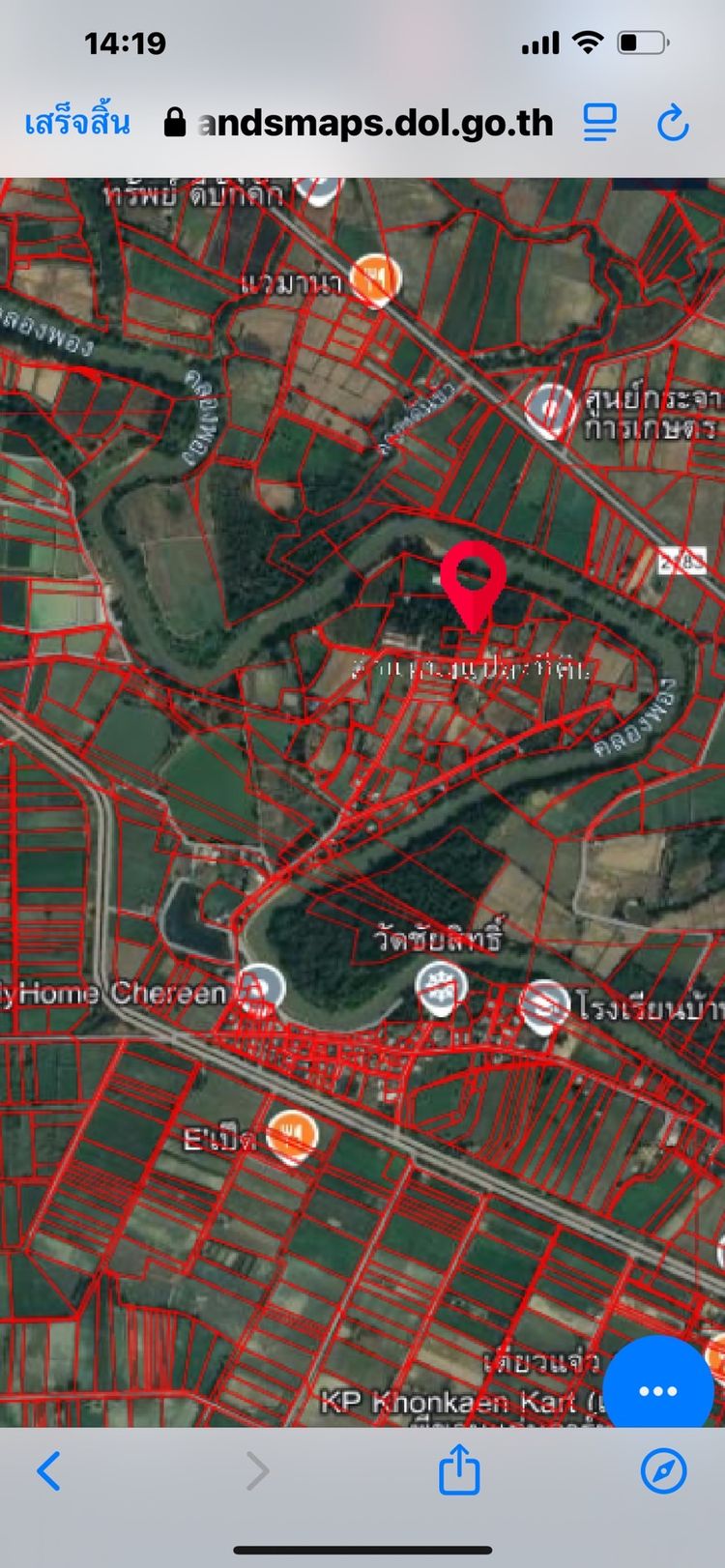This screenshot has height=1568, width=725.
Task: Select the แวมานา restaurant marker
Action: pyautogui.click(x=375, y=279)
